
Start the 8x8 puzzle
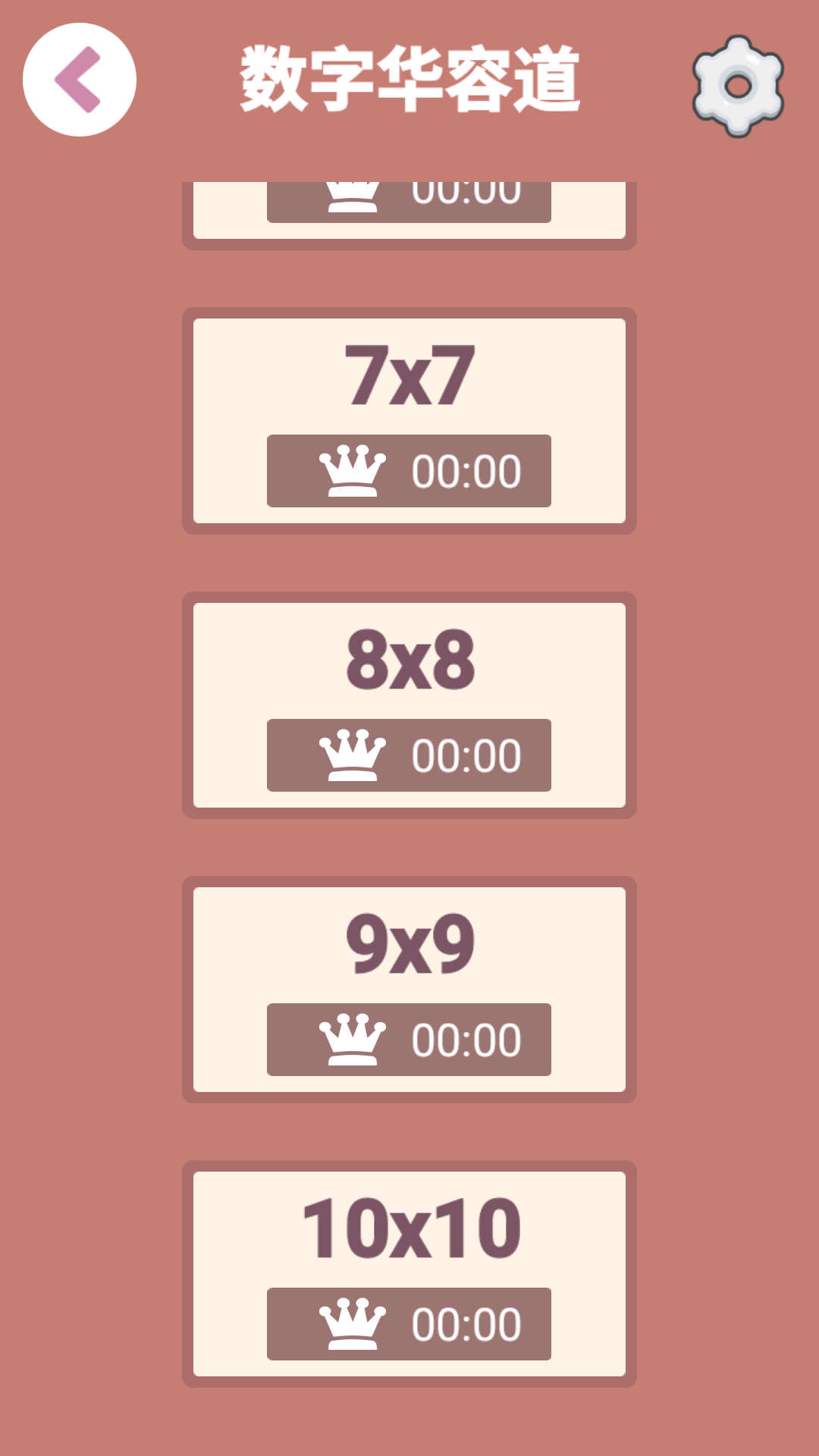409,705
